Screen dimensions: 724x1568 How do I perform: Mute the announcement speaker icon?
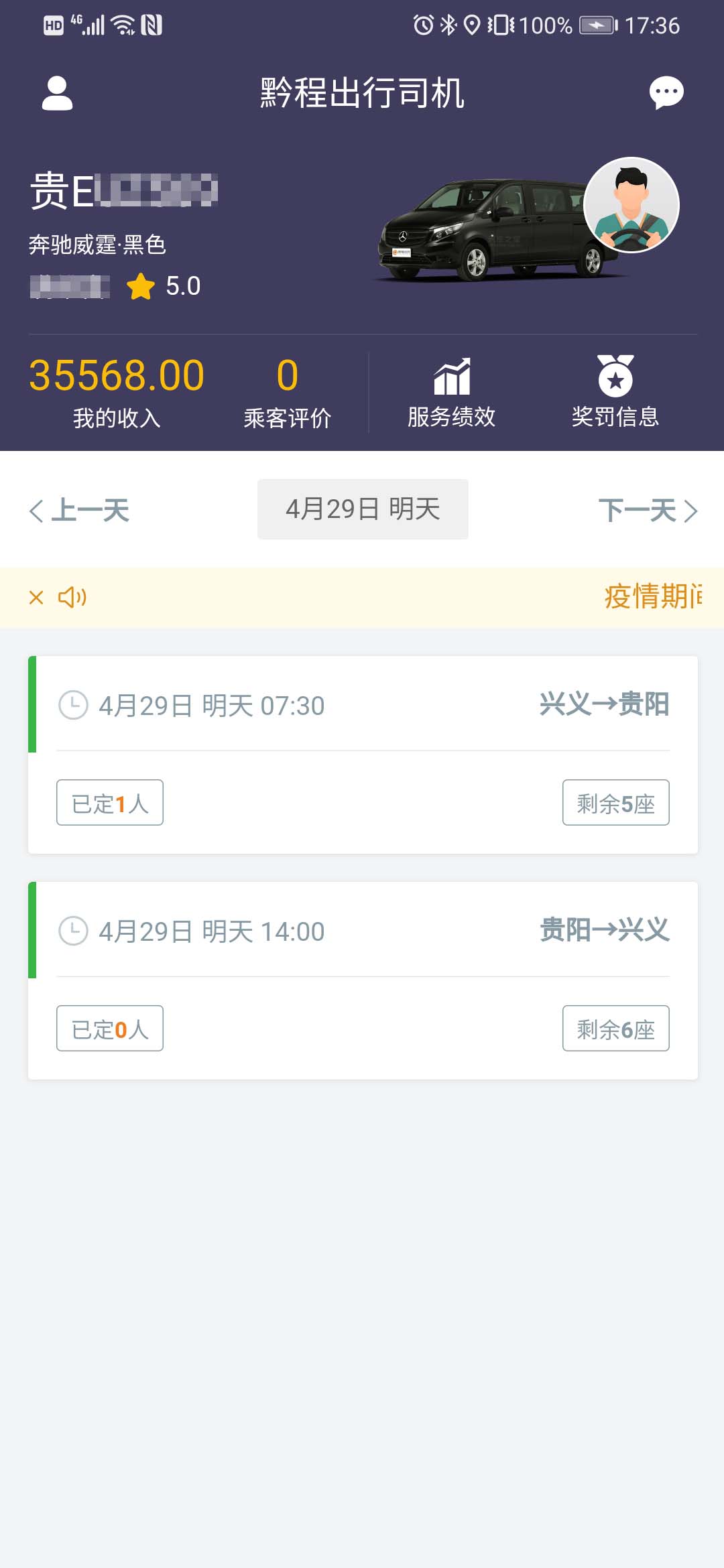[x=74, y=597]
